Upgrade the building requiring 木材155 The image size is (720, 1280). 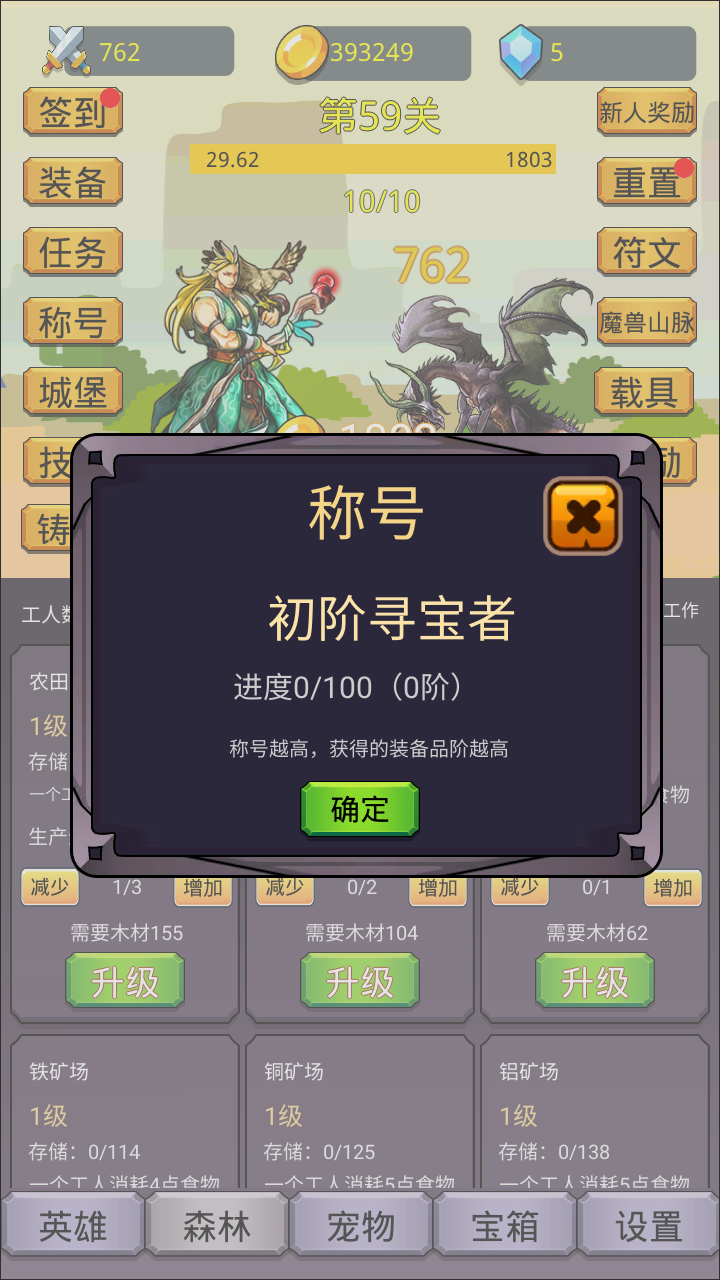(125, 982)
